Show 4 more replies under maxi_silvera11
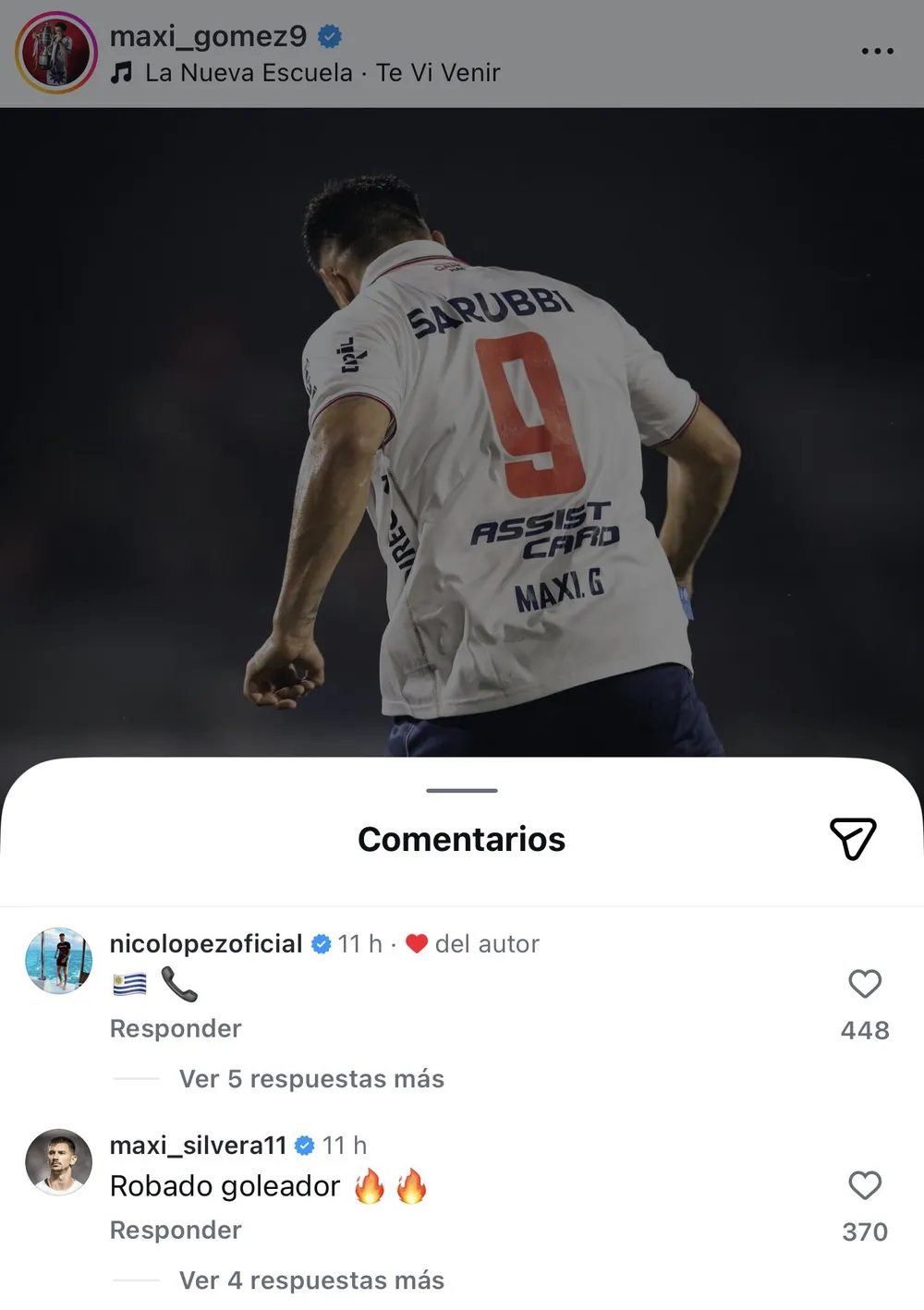 point(311,1280)
